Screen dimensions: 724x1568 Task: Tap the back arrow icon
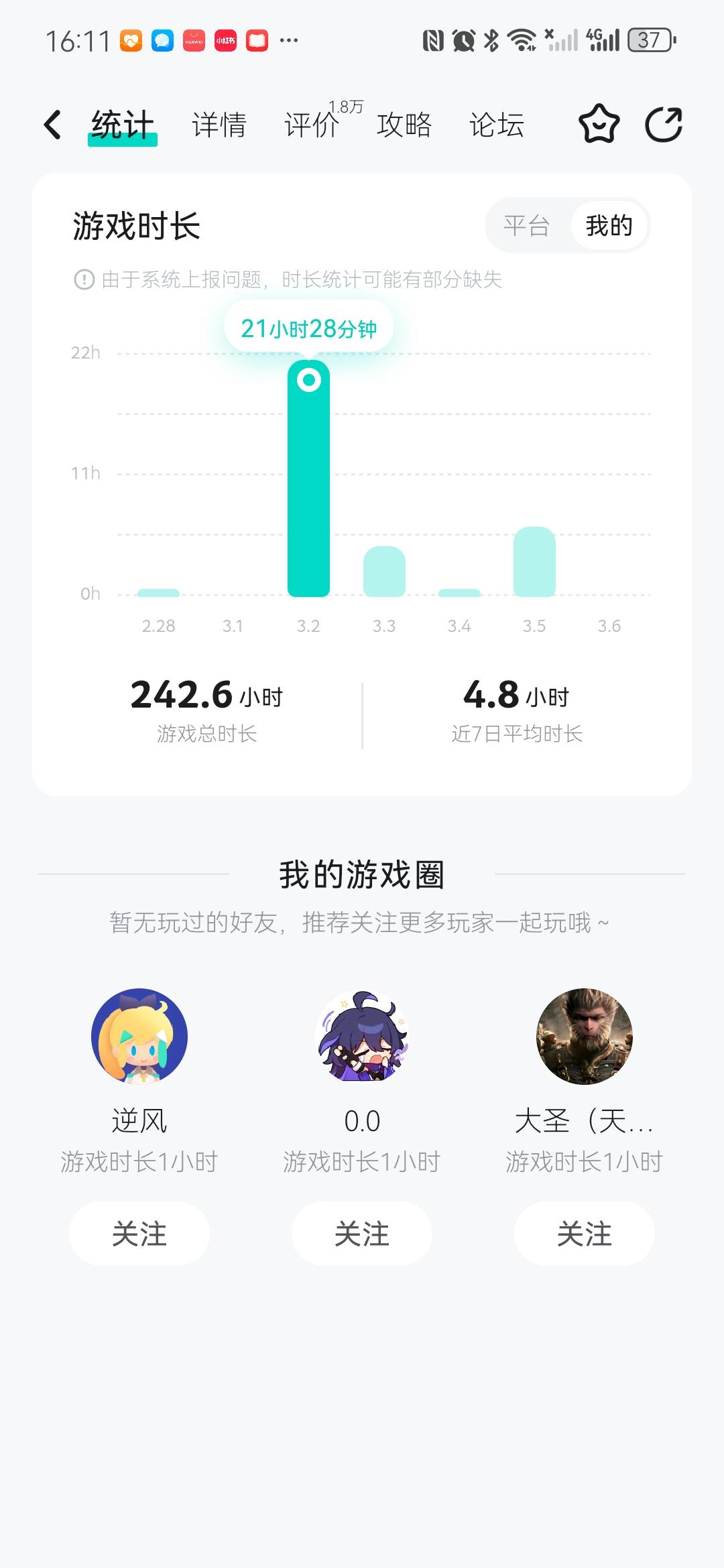coord(52,125)
